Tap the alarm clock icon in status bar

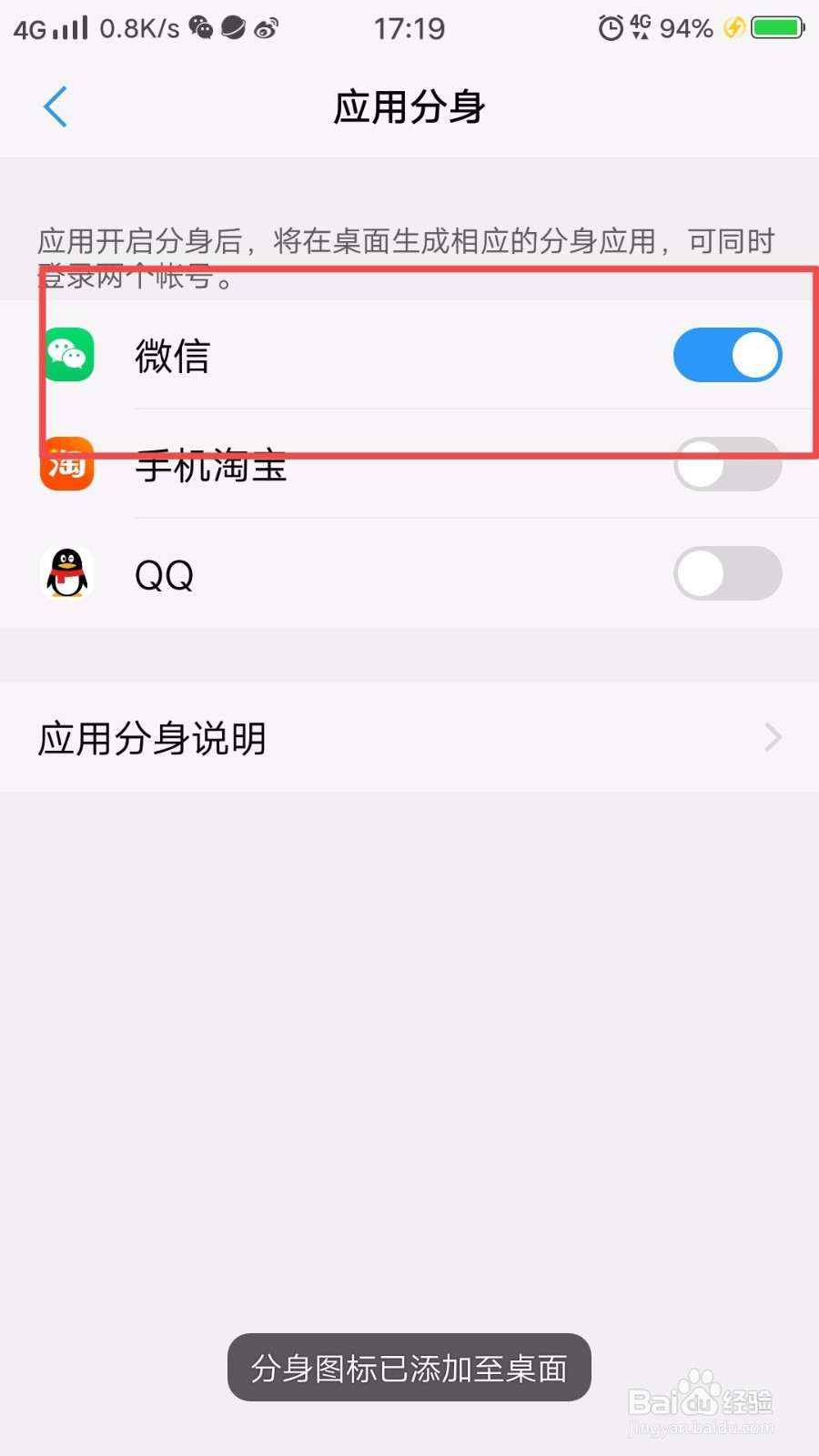pos(610,27)
